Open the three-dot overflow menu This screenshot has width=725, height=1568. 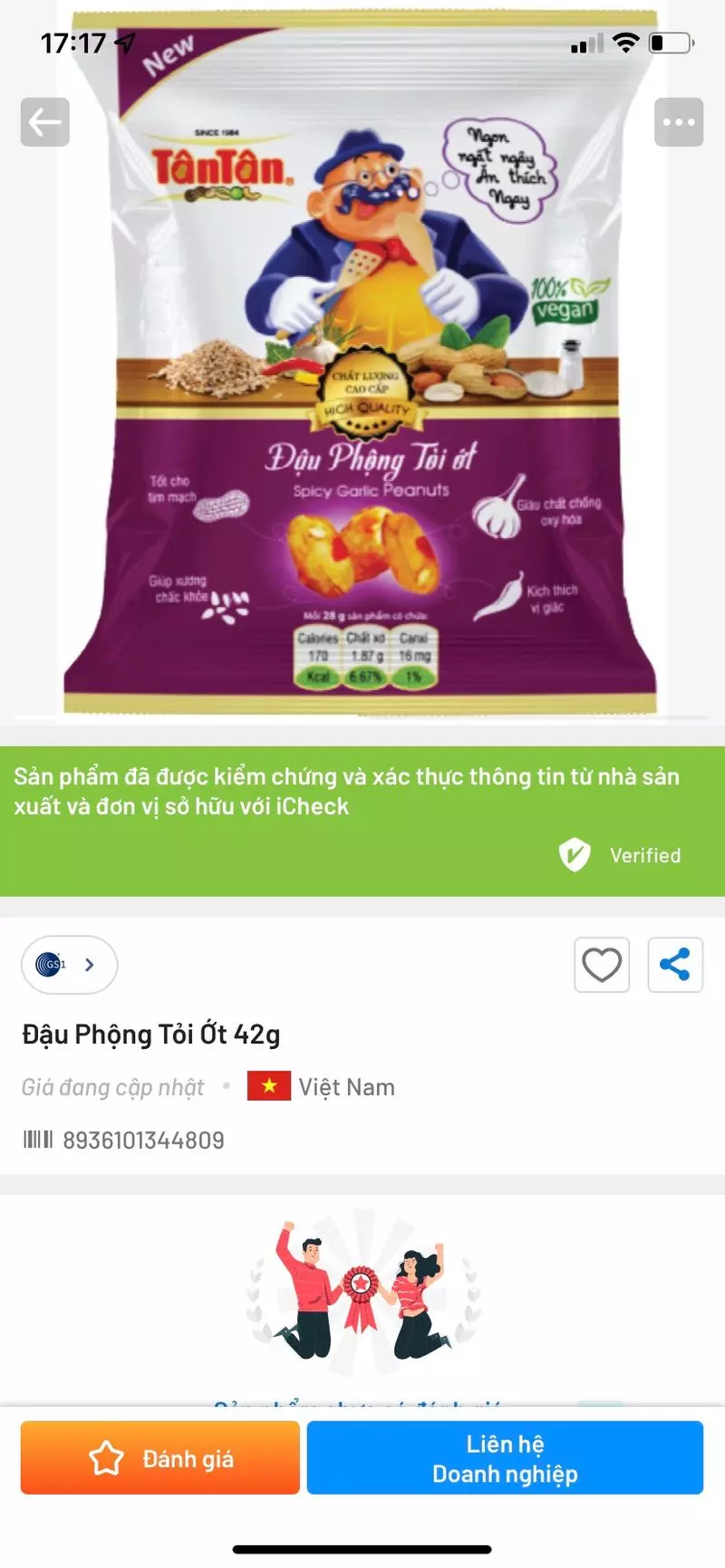click(x=679, y=122)
